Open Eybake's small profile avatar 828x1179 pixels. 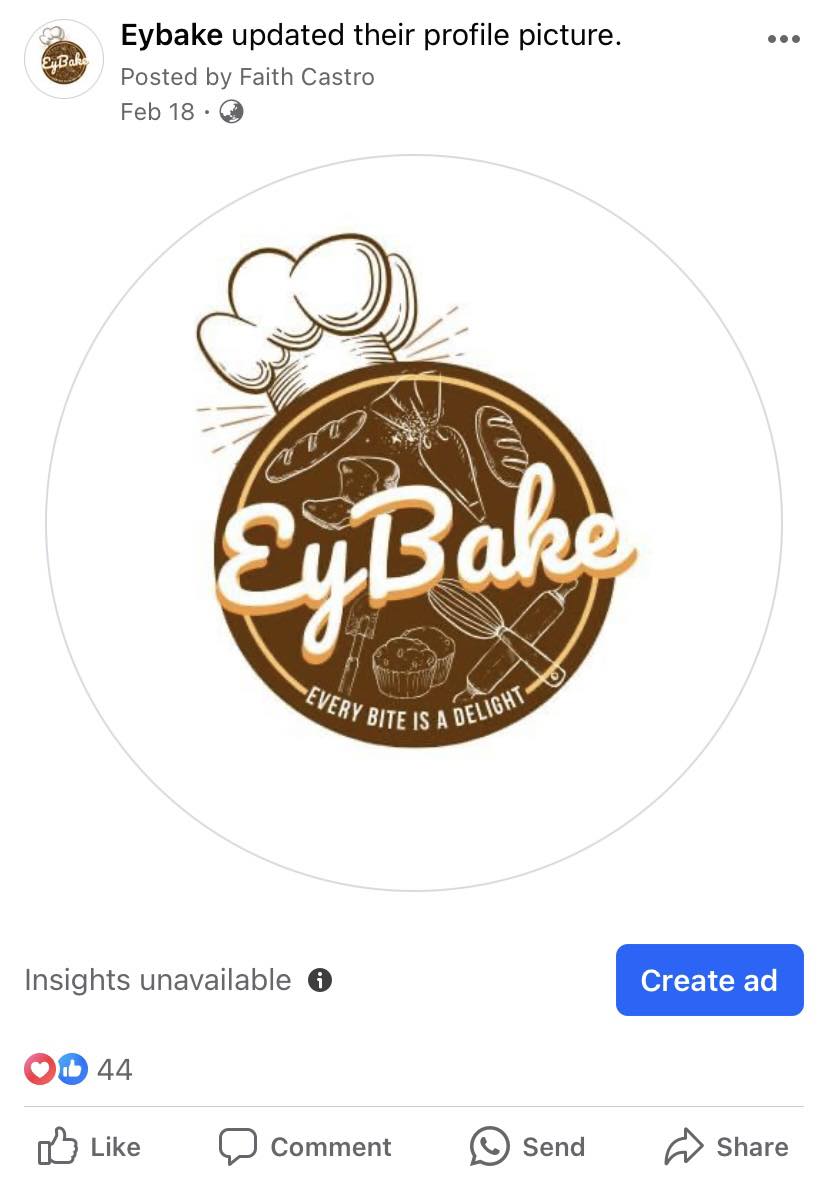(64, 60)
